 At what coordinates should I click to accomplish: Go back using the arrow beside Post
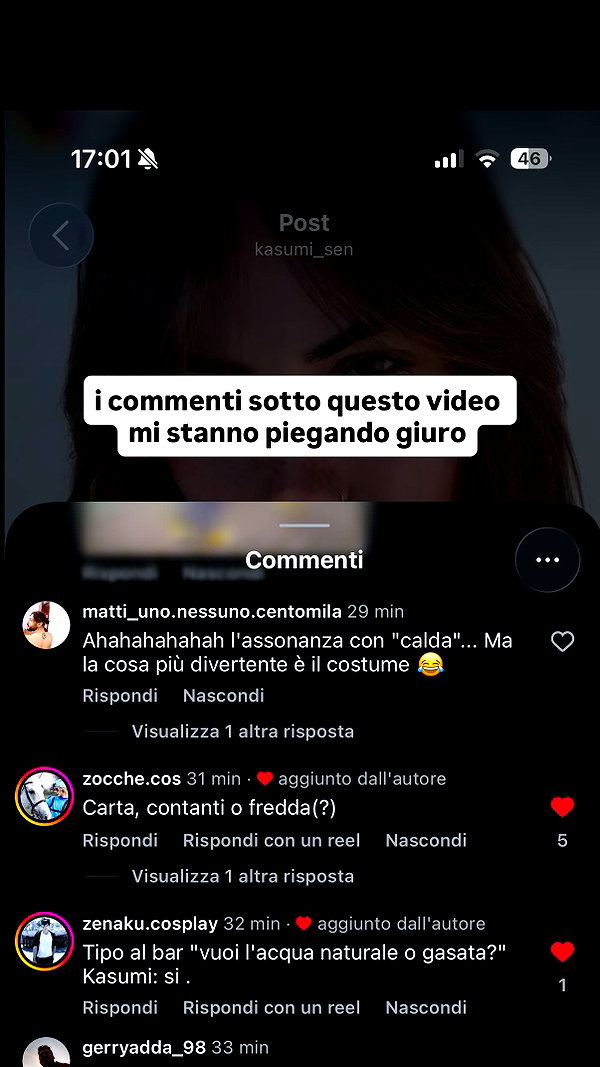tap(61, 235)
